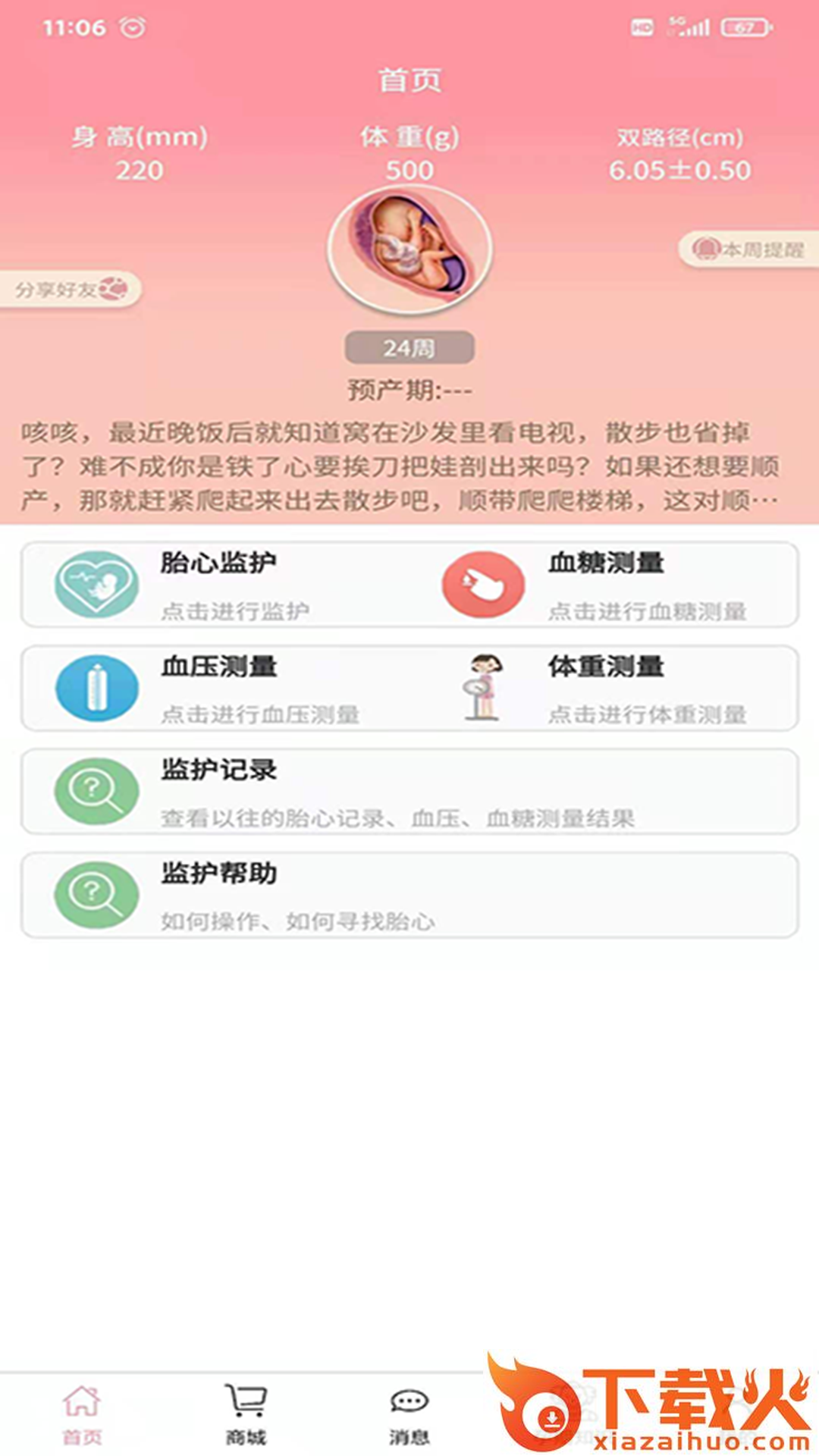Switch to the 商城 shop tab
The image size is (819, 1456).
click(x=246, y=1414)
